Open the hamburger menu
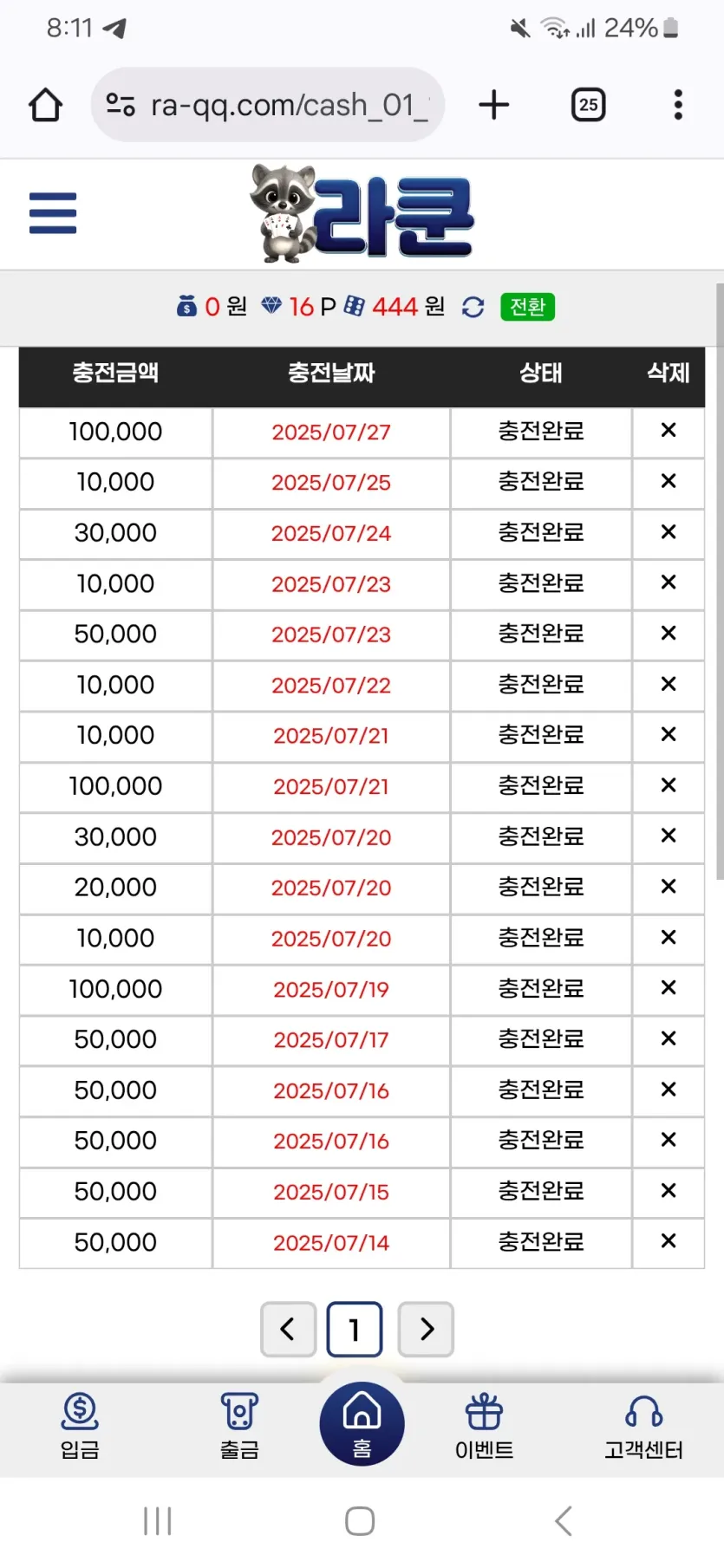The height and width of the screenshot is (1568, 724). tap(53, 213)
